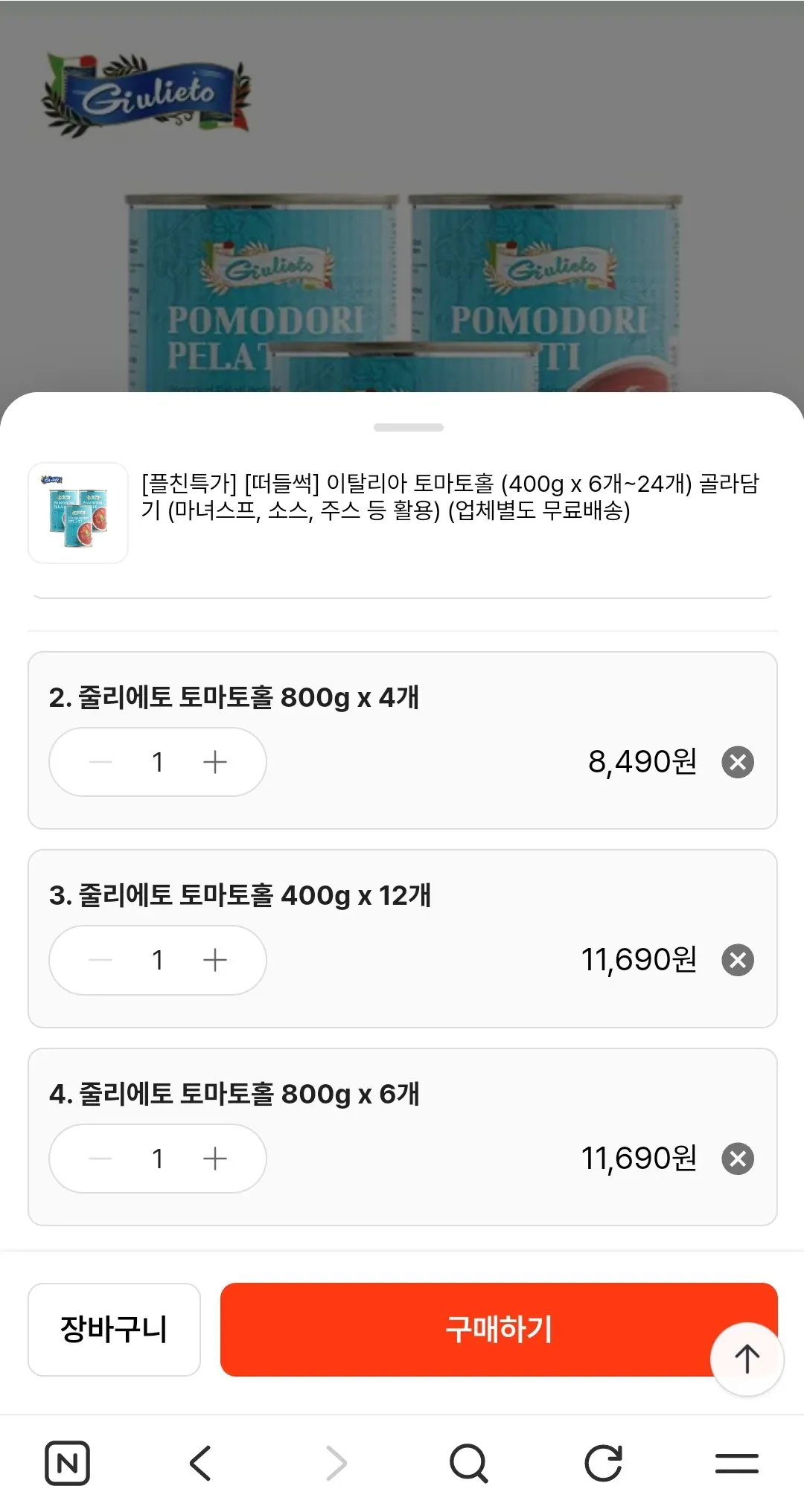804x1512 pixels.
Task: Open Naver home via the N icon
Action: pos(67,1462)
